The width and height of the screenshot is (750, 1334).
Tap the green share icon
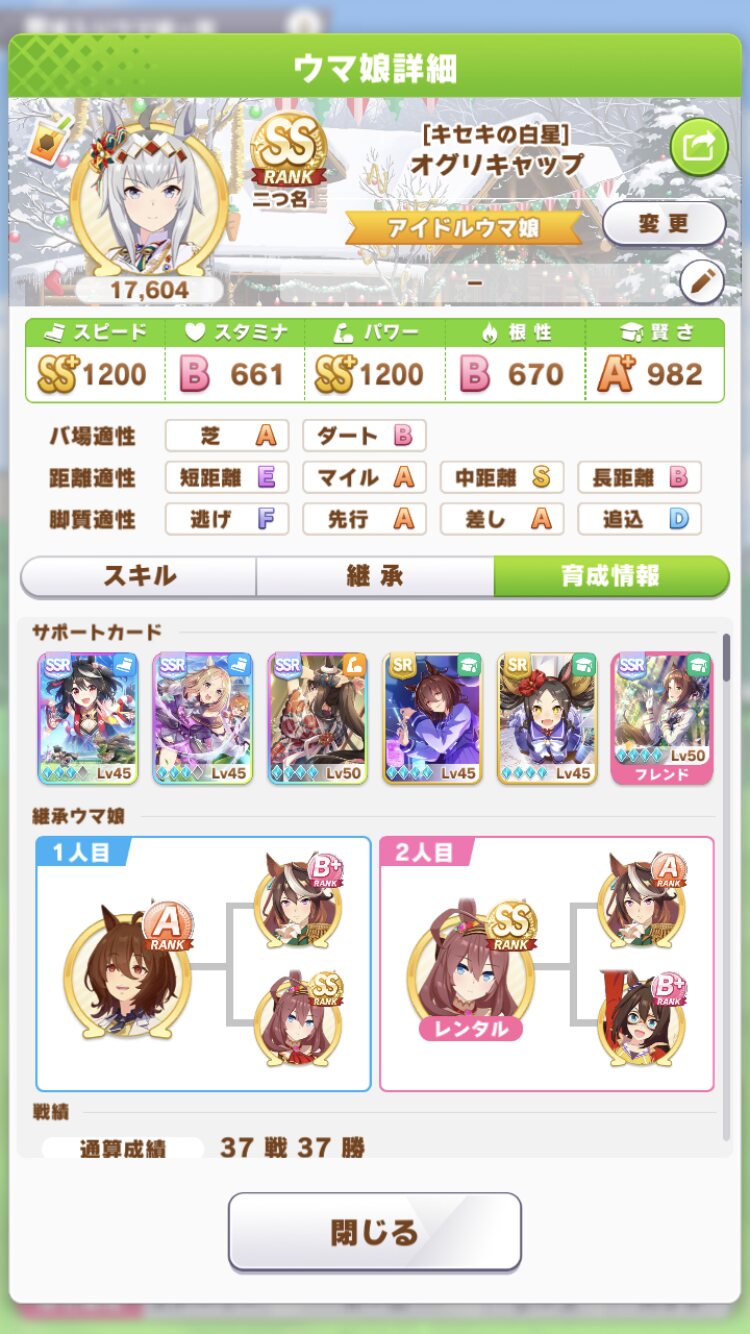[697, 148]
